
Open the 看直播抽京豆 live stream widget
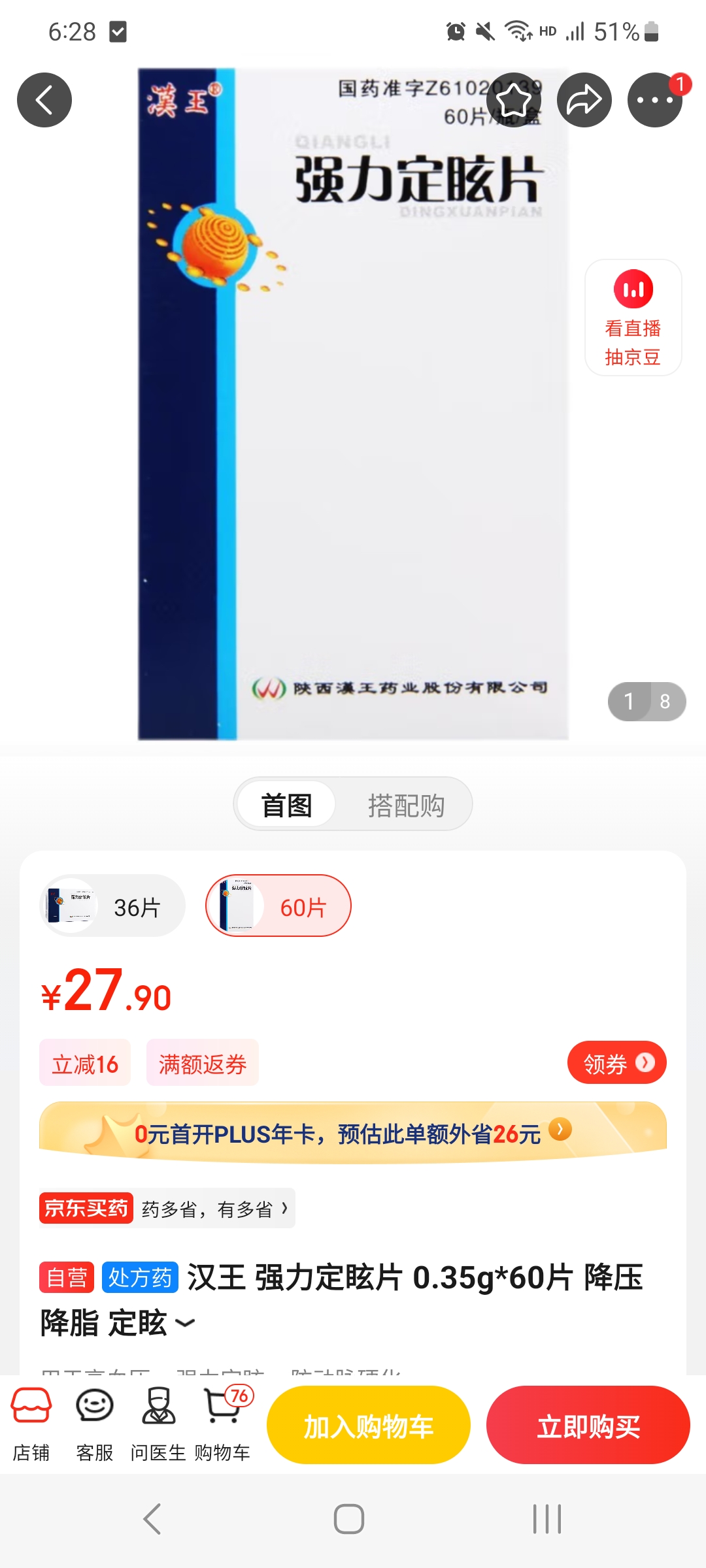click(x=633, y=318)
